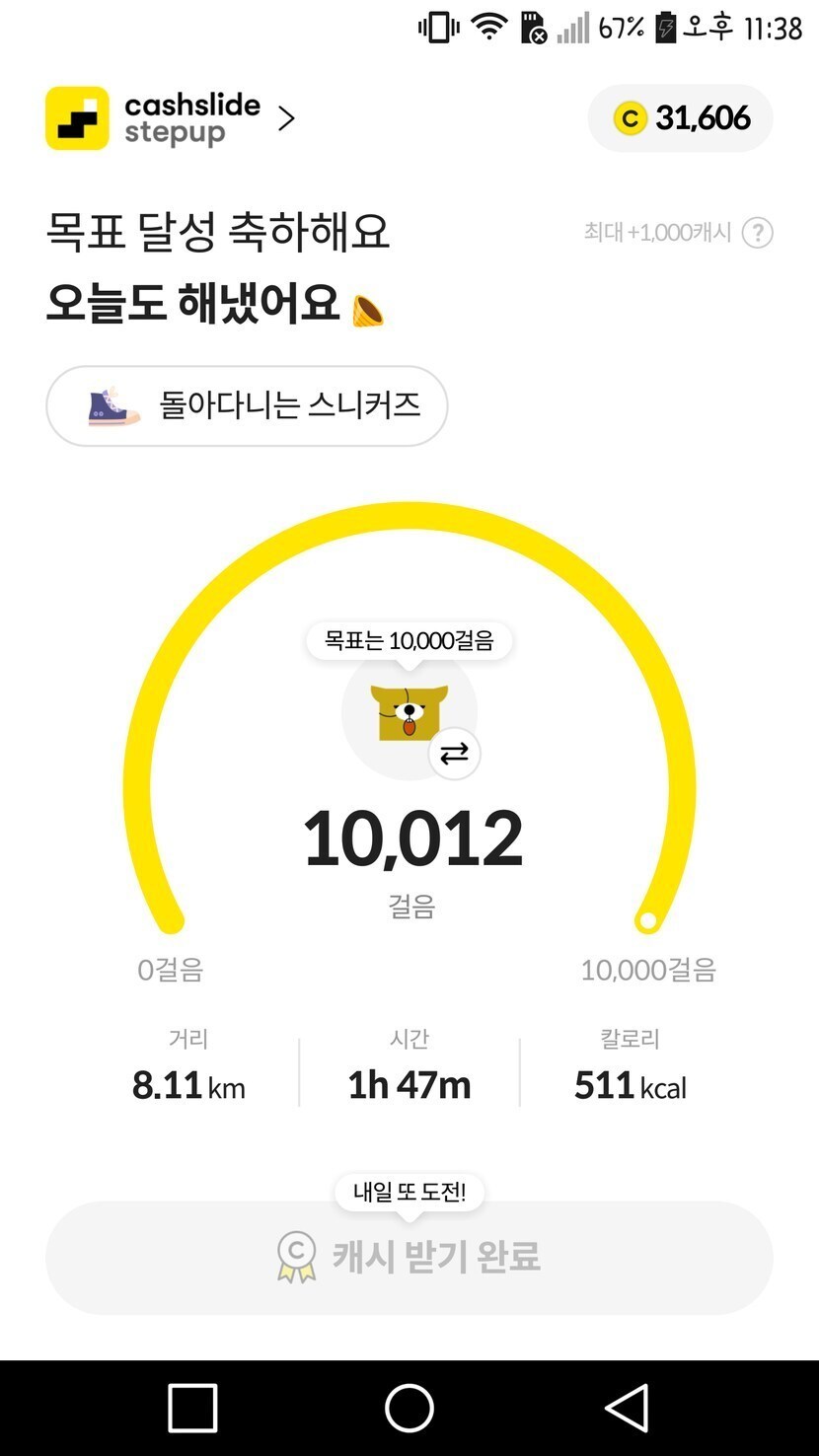Go to the home screen
The image size is (819, 1456).
coord(409,1407)
